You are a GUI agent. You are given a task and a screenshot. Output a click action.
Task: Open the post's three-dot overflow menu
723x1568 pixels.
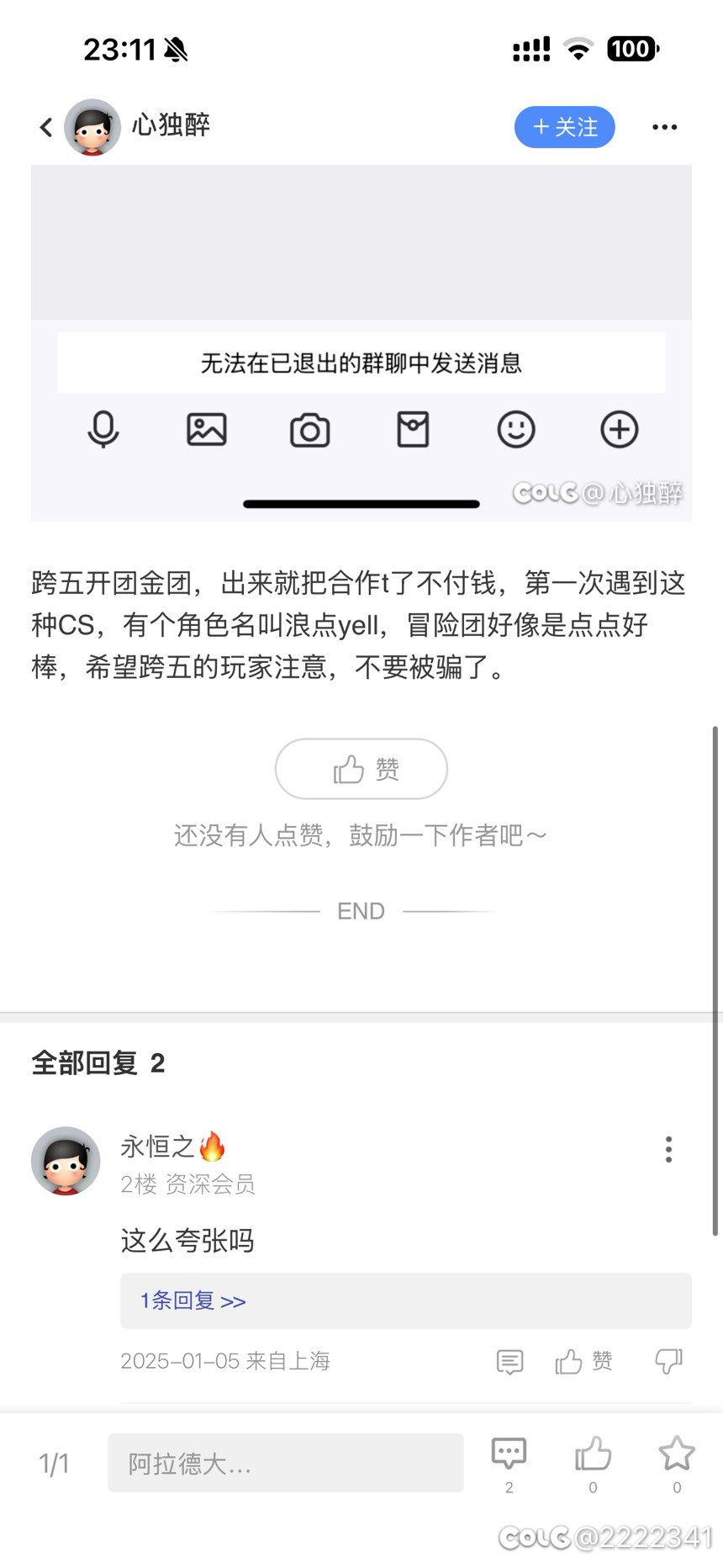pos(664,127)
